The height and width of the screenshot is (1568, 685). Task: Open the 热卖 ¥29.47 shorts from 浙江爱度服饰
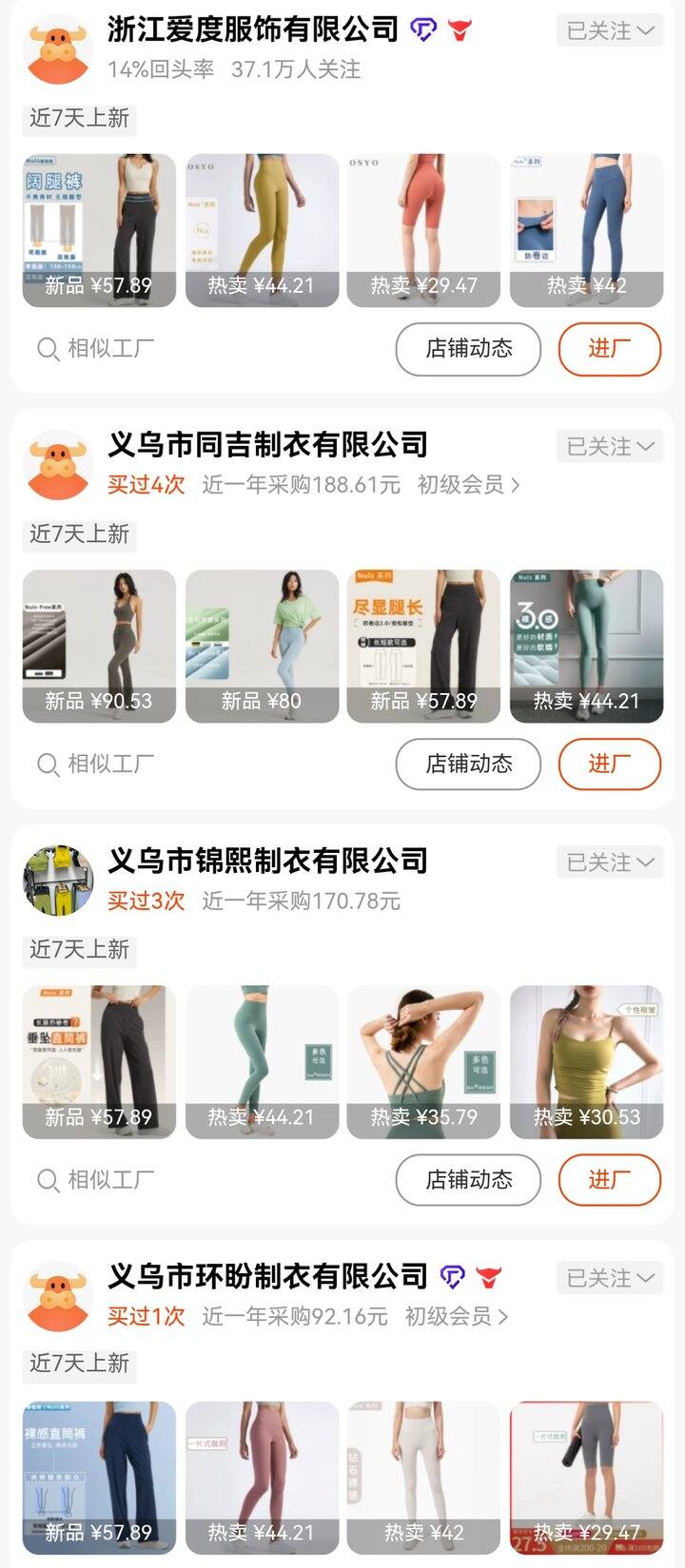click(423, 230)
